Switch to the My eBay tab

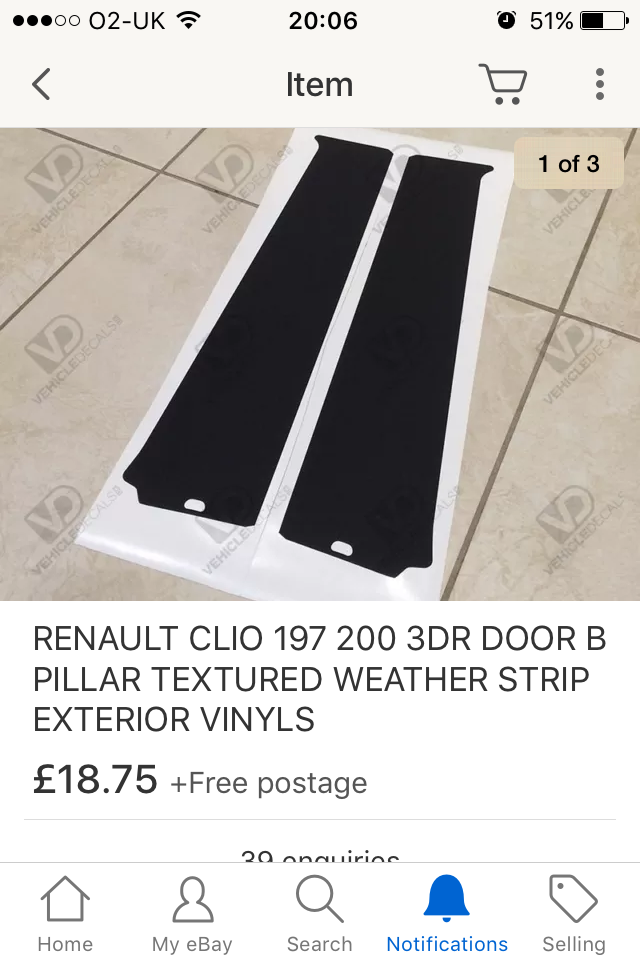click(x=192, y=914)
